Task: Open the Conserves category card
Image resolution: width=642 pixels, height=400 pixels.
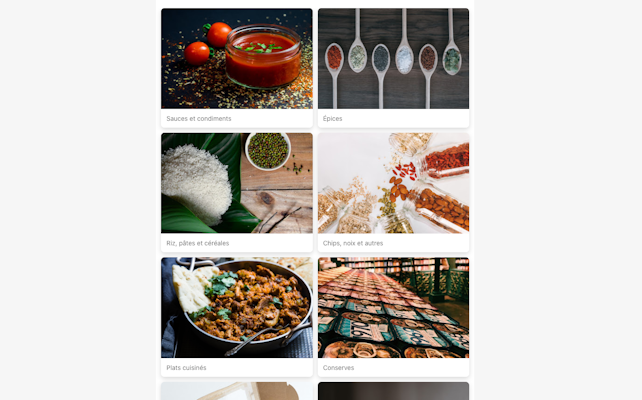Action: [393, 315]
